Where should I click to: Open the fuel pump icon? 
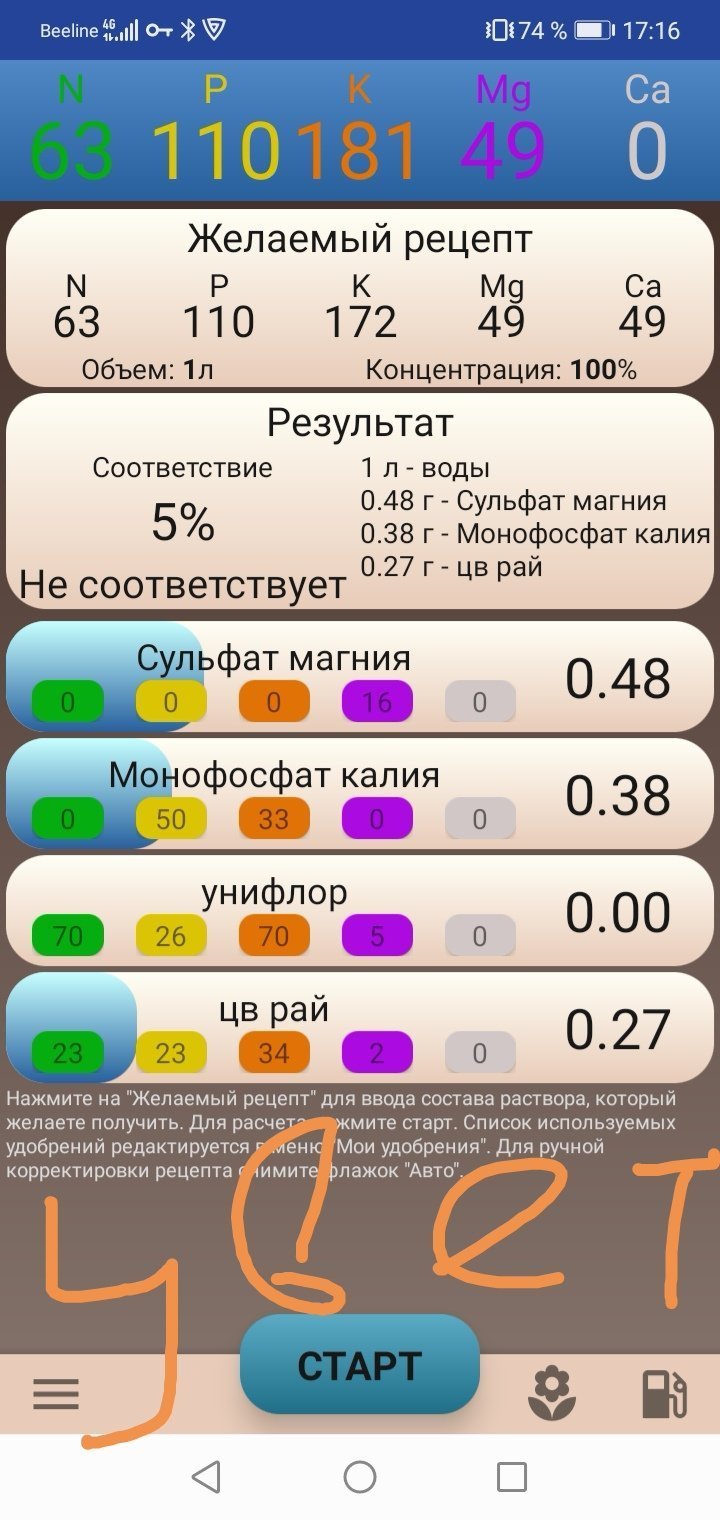click(x=664, y=1393)
